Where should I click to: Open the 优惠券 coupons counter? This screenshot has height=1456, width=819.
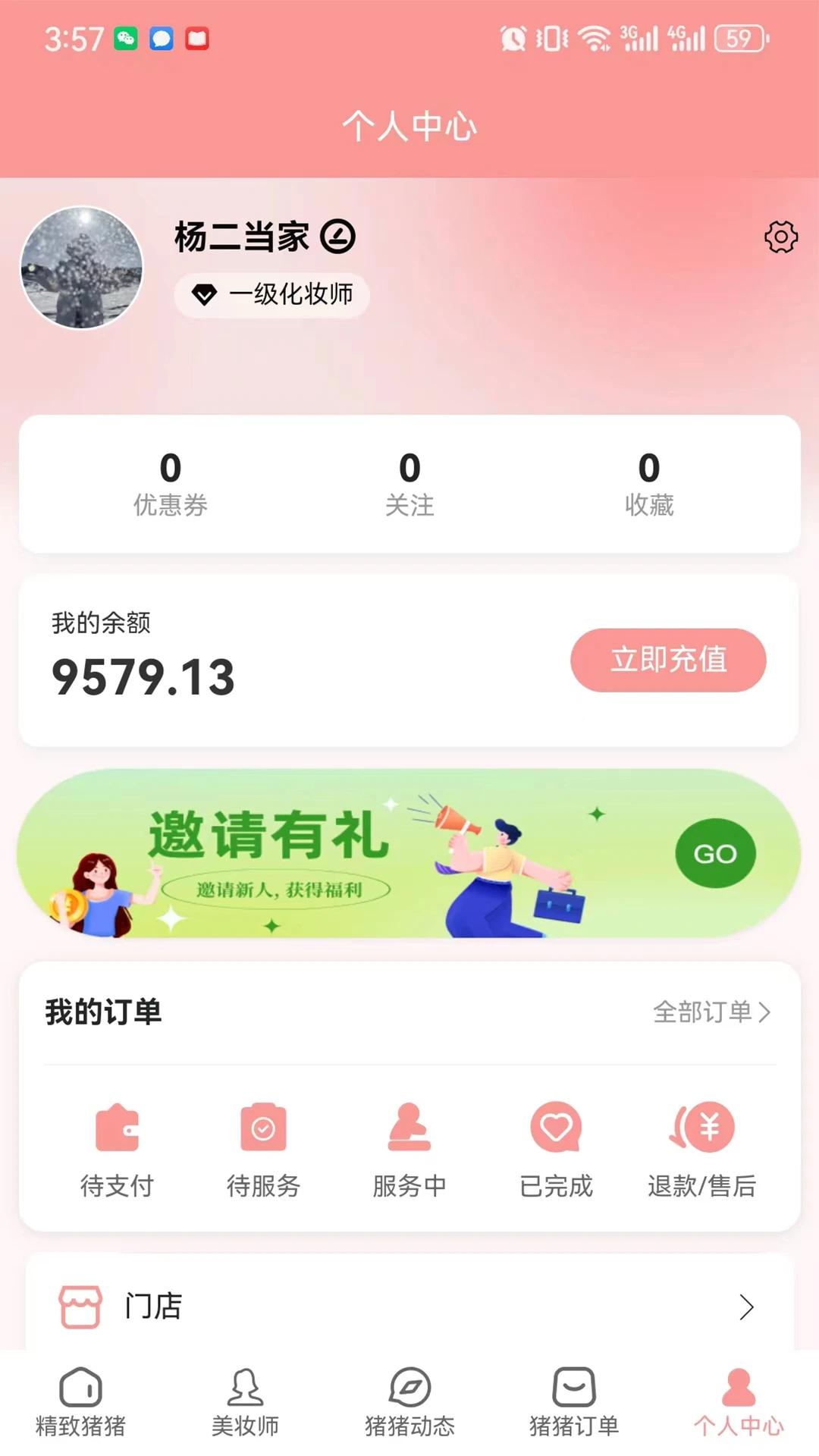(x=170, y=485)
